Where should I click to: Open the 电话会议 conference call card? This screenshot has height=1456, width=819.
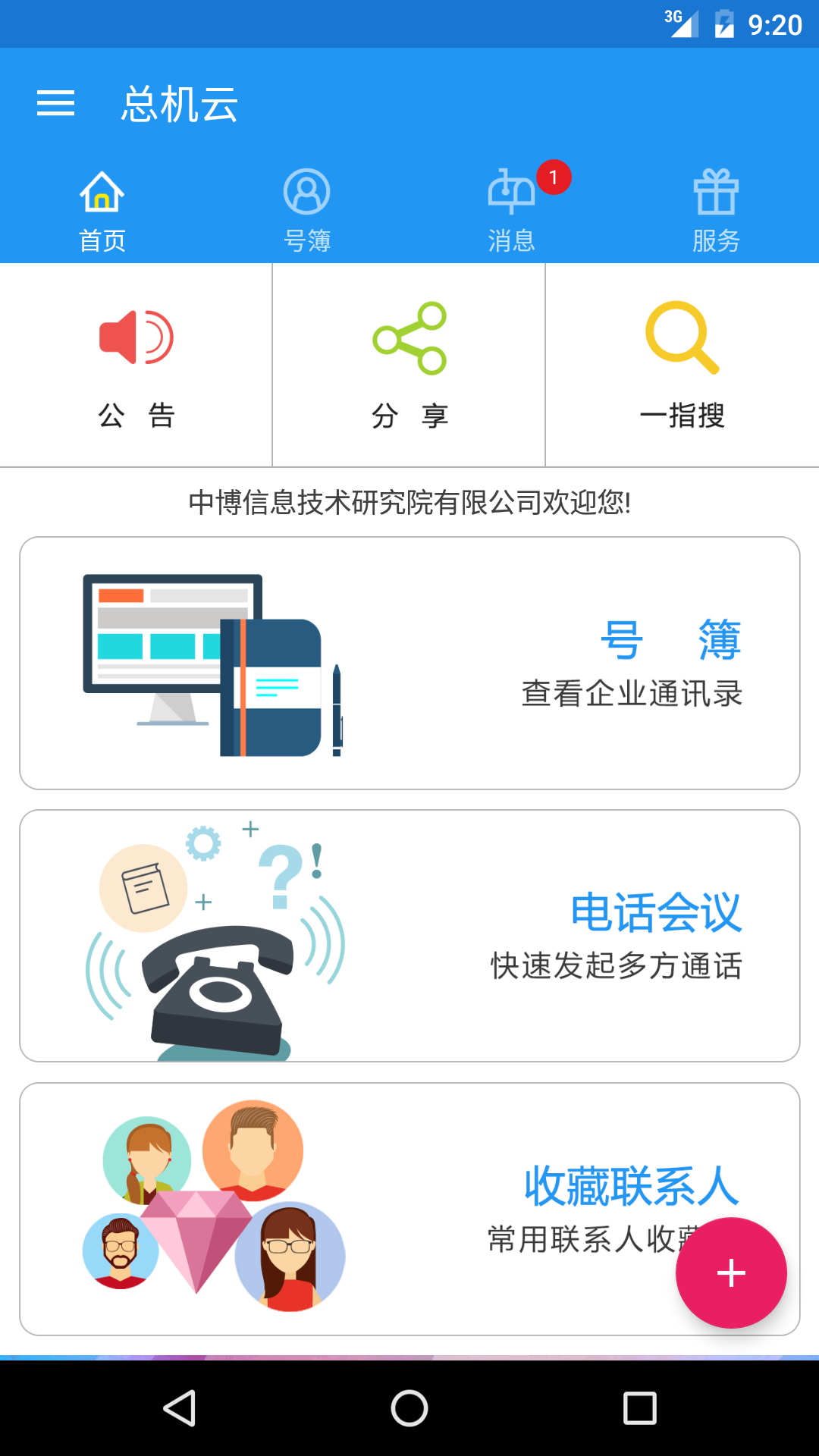pos(409,936)
